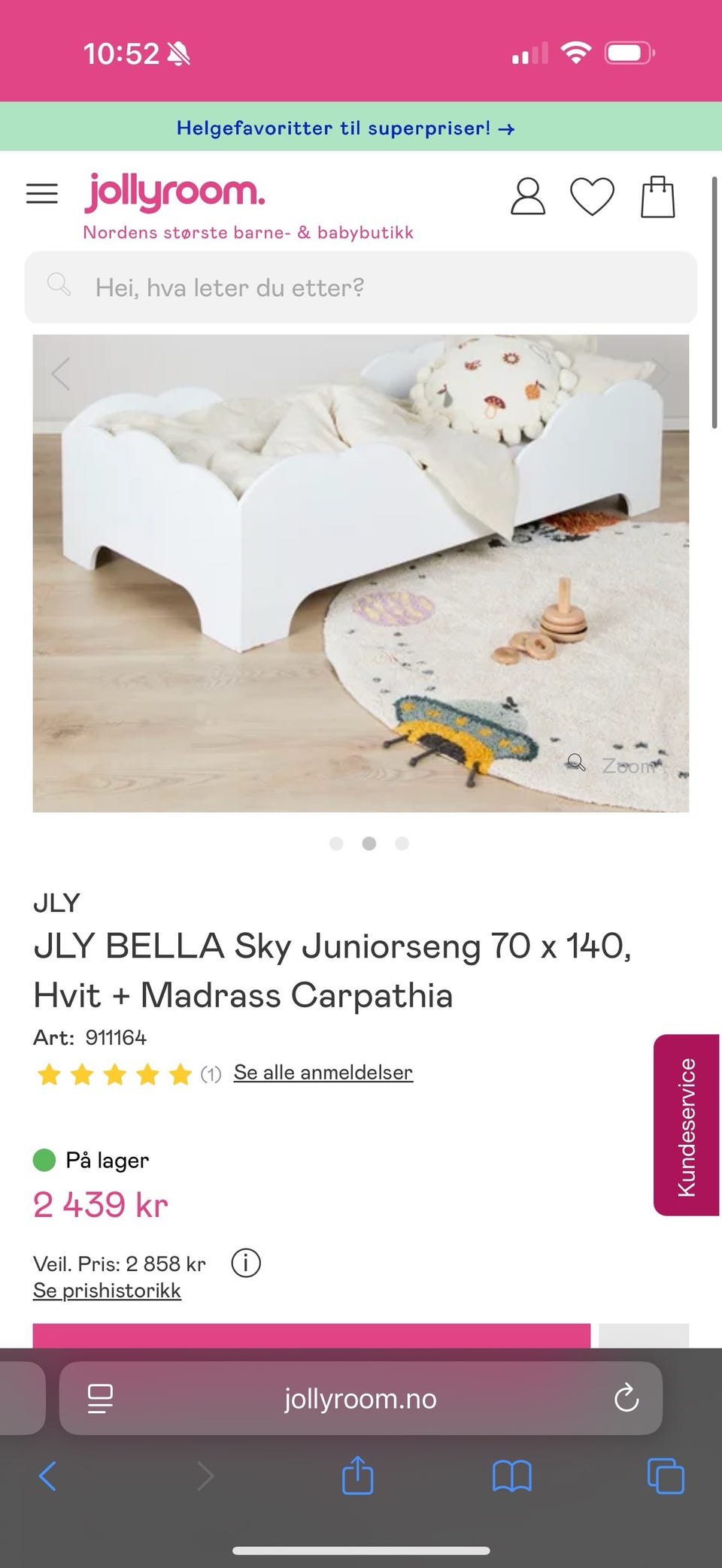Open the hamburger navigation menu
722x1568 pixels.
42,193
